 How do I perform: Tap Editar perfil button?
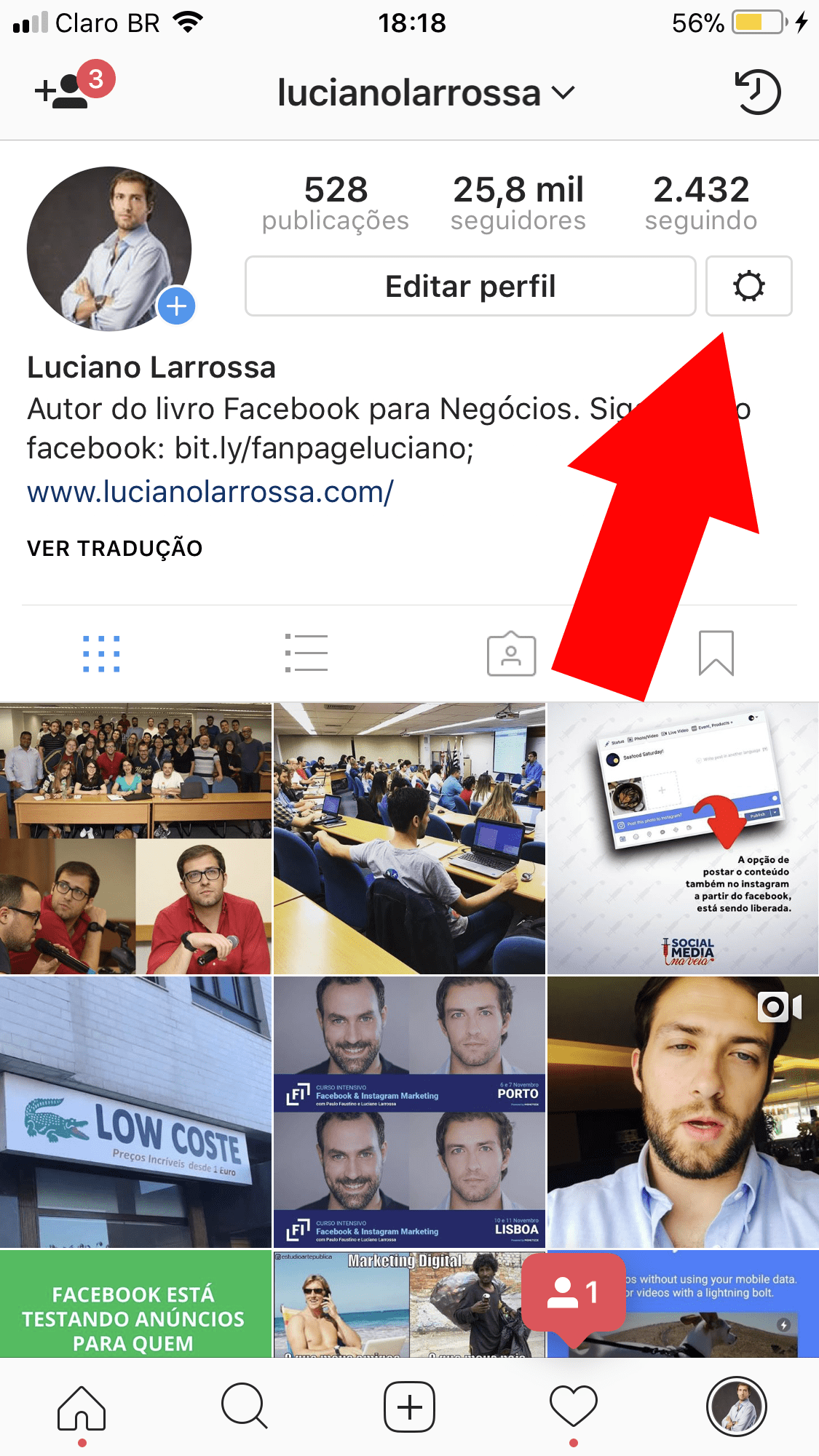(x=470, y=286)
